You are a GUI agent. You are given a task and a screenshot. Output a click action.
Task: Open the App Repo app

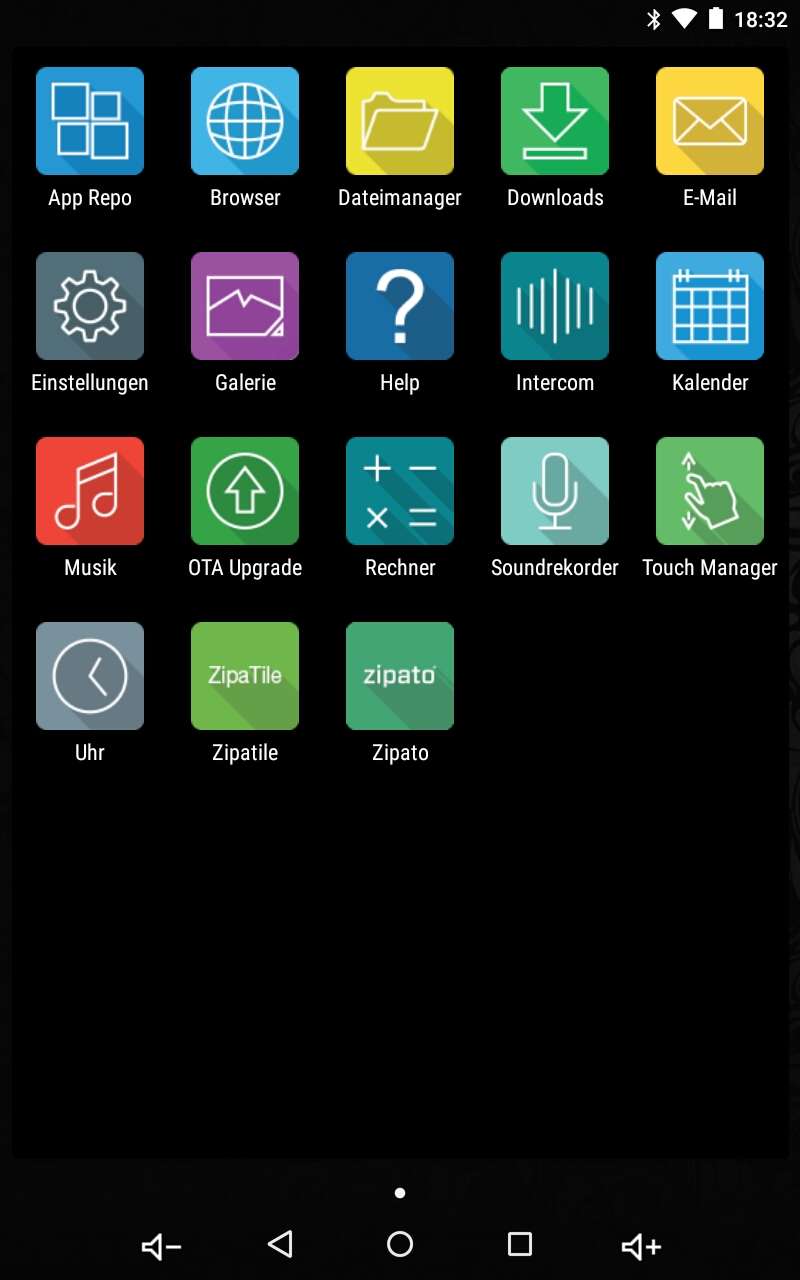pos(90,121)
